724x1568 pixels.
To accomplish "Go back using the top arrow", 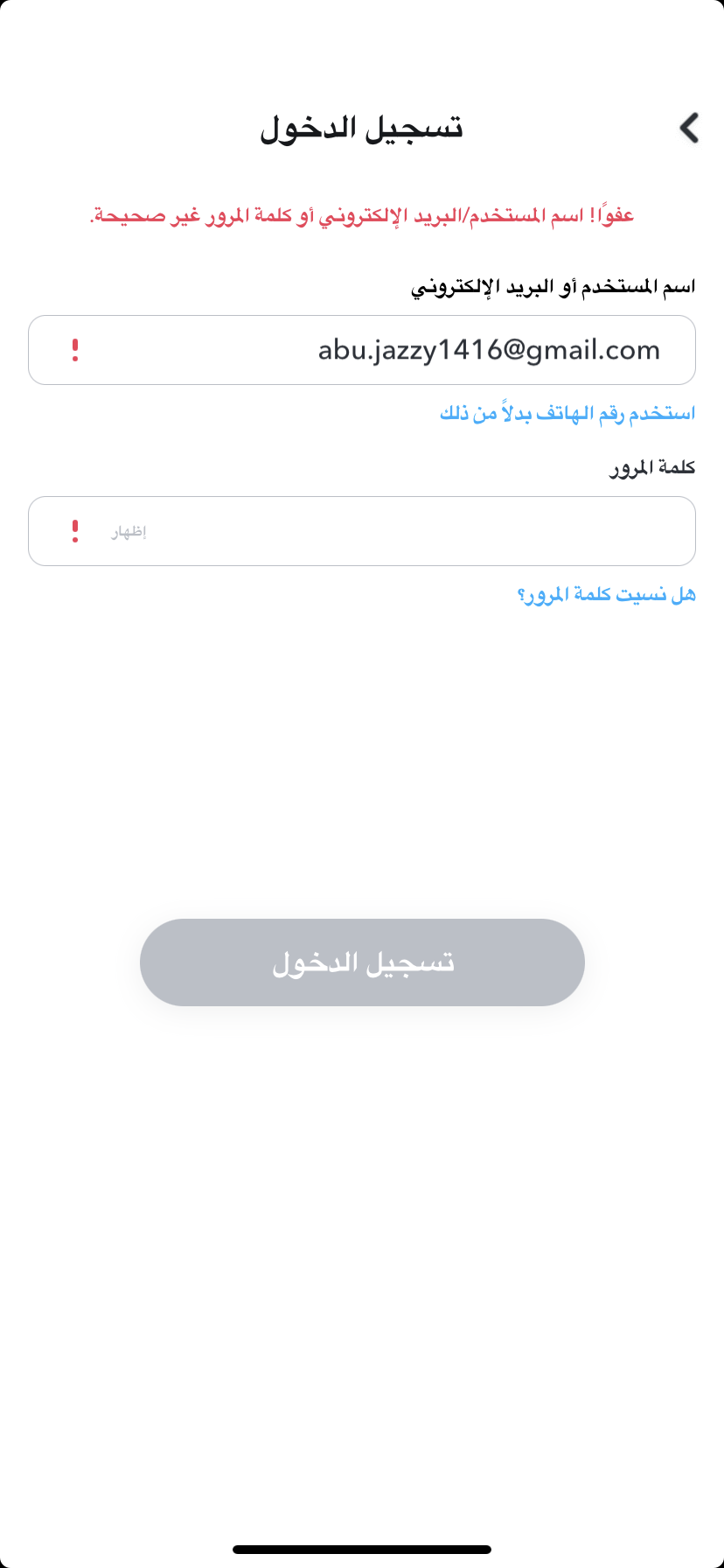I will point(689,128).
